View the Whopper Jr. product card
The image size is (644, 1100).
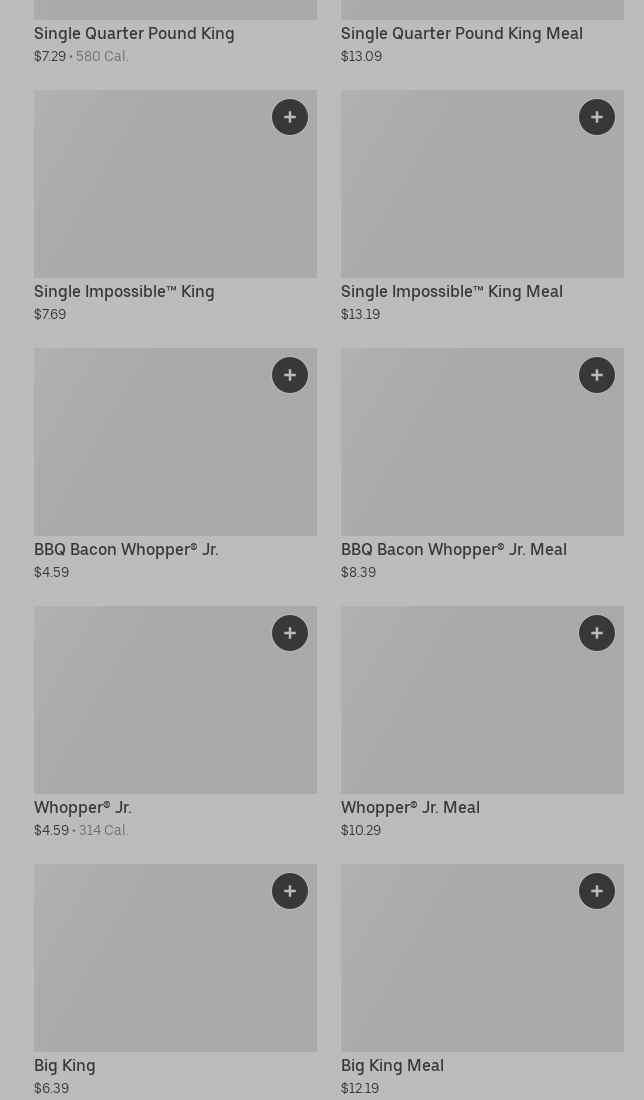tap(175, 723)
